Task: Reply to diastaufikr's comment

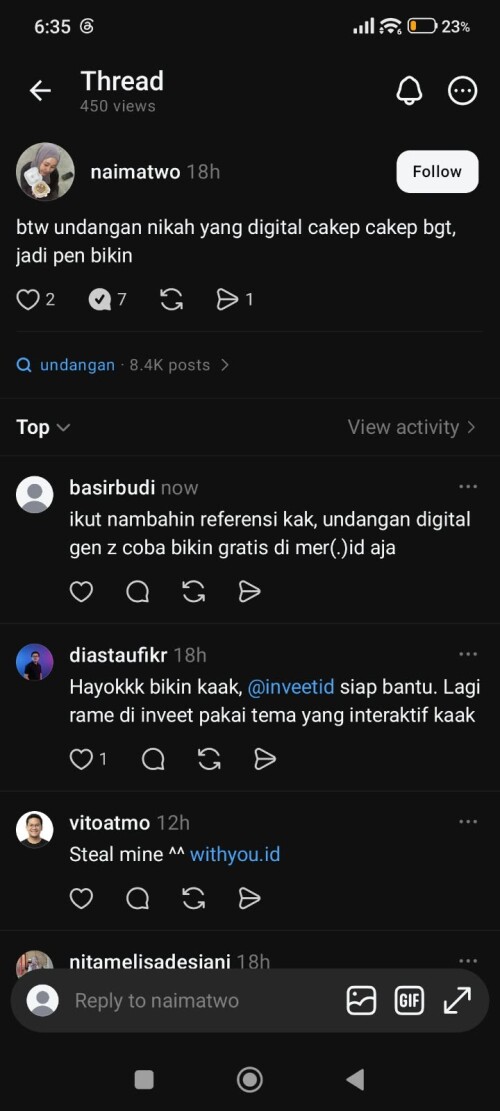Action: tap(153, 760)
